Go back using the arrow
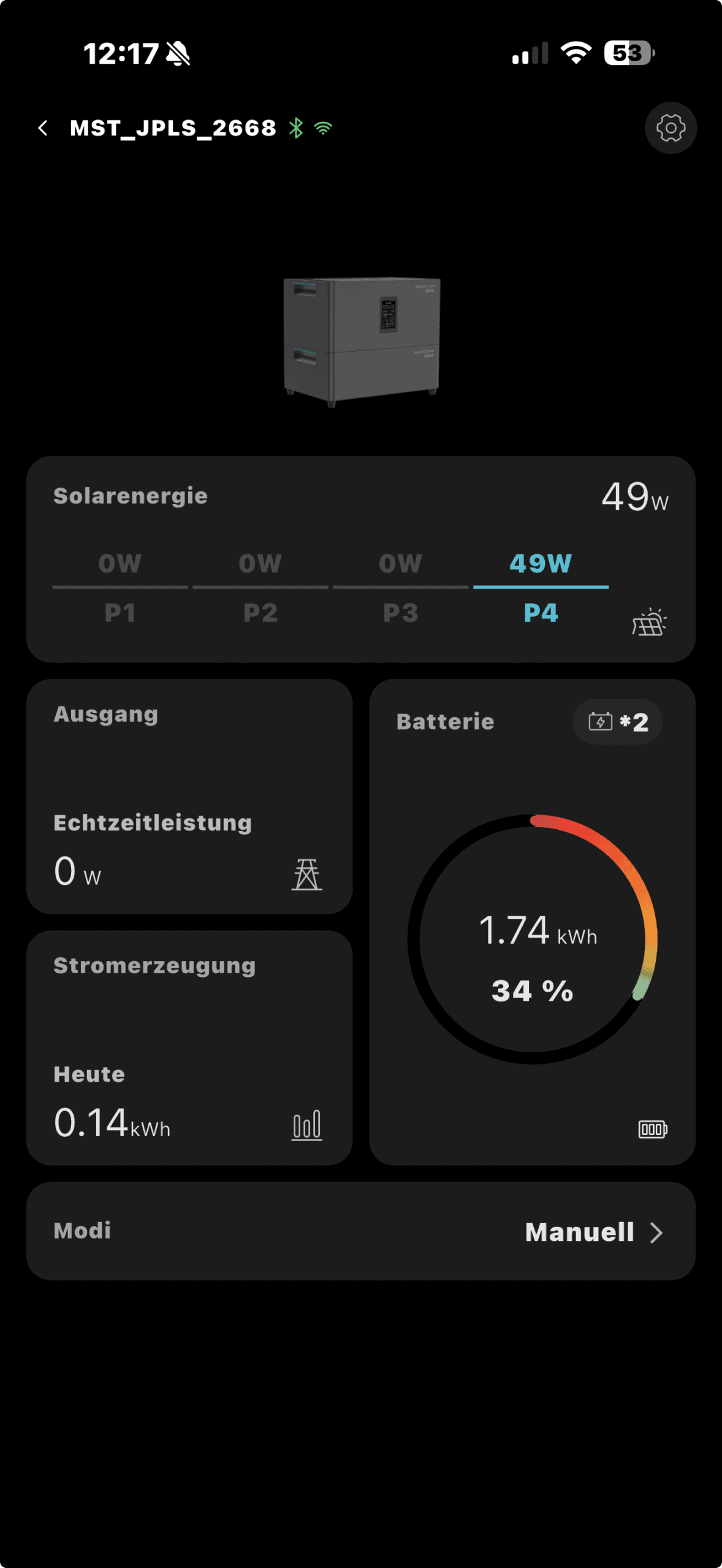 coord(43,128)
